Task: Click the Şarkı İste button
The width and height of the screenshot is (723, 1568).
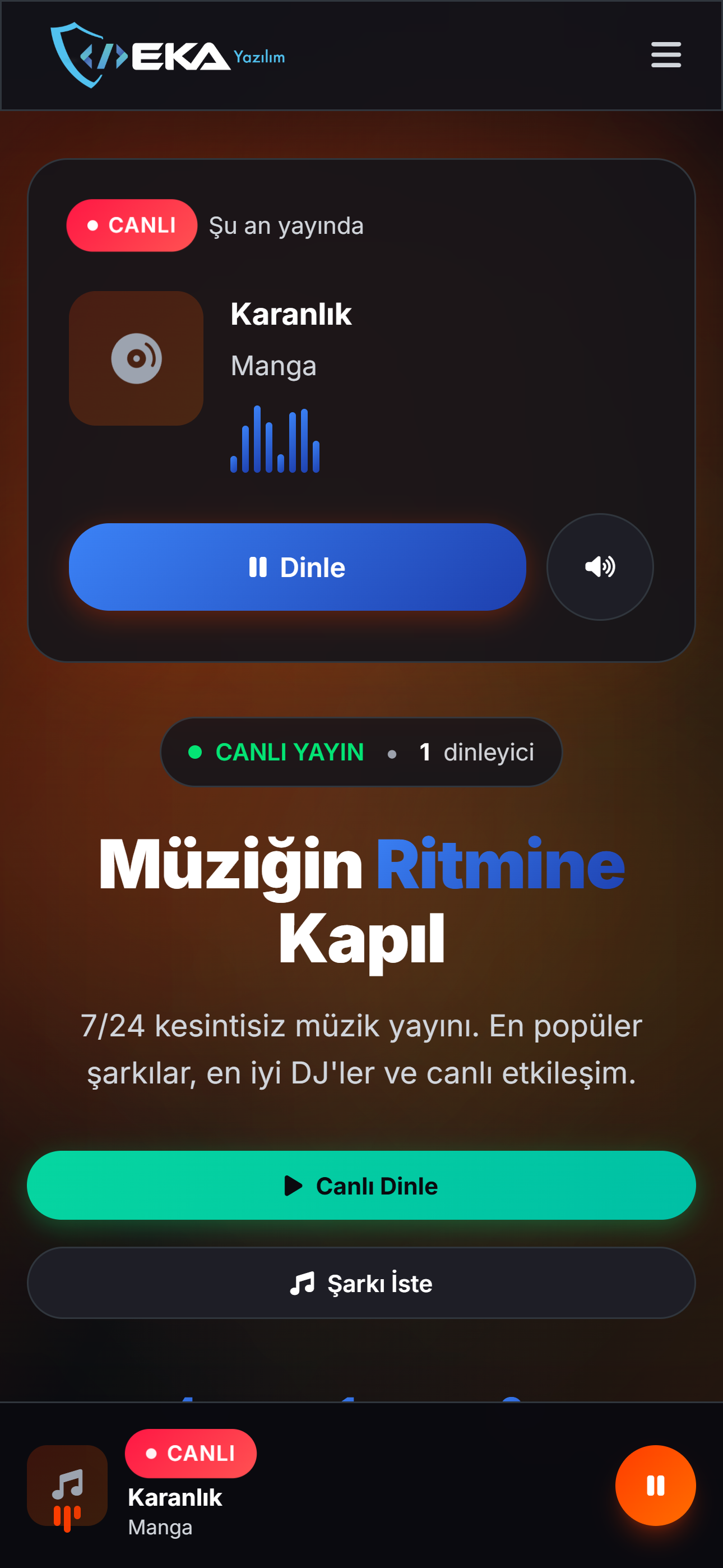Action: pyautogui.click(x=361, y=1283)
